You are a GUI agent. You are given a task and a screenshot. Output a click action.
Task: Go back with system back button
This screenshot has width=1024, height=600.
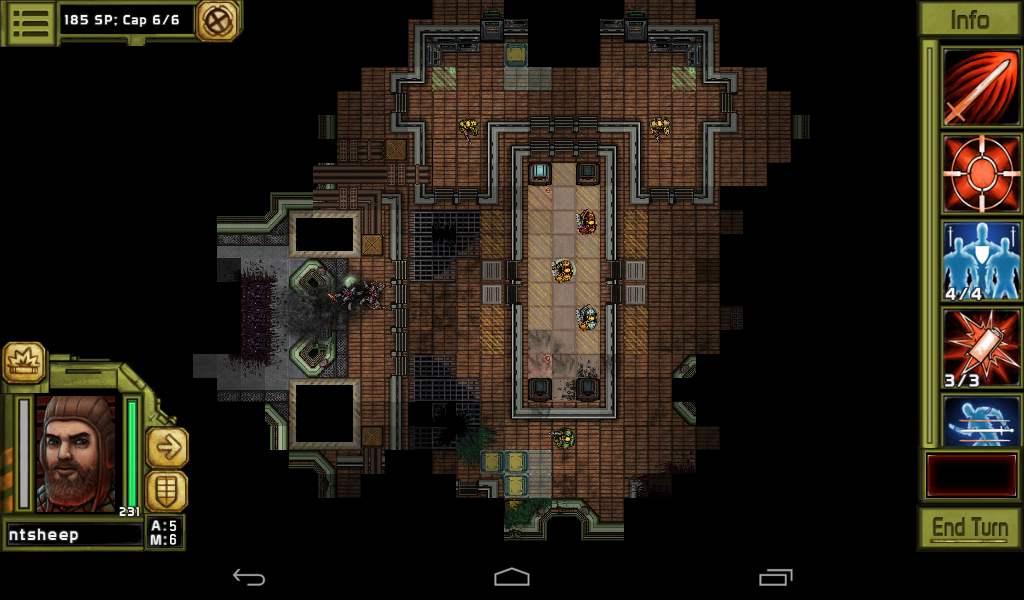click(x=248, y=577)
